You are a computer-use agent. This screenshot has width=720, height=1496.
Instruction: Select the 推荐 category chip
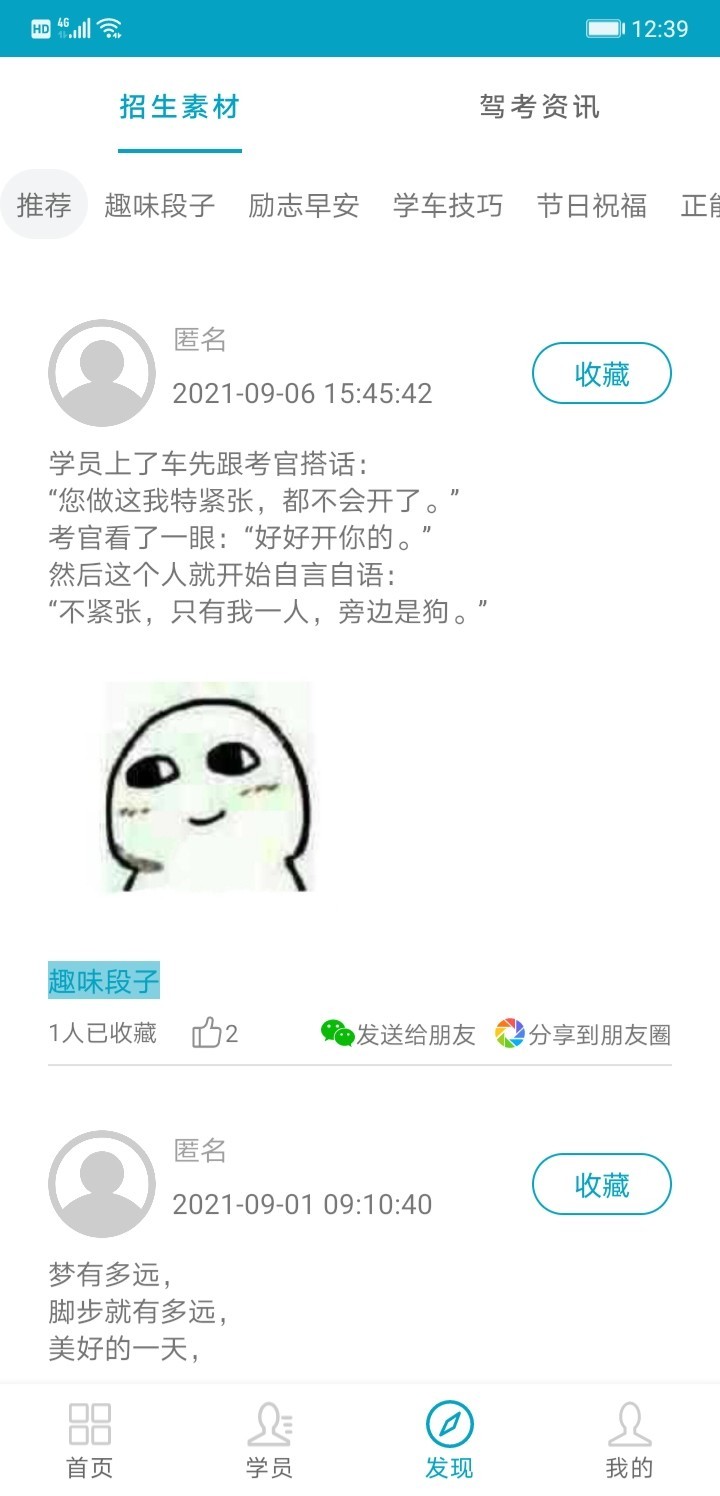[x=44, y=205]
